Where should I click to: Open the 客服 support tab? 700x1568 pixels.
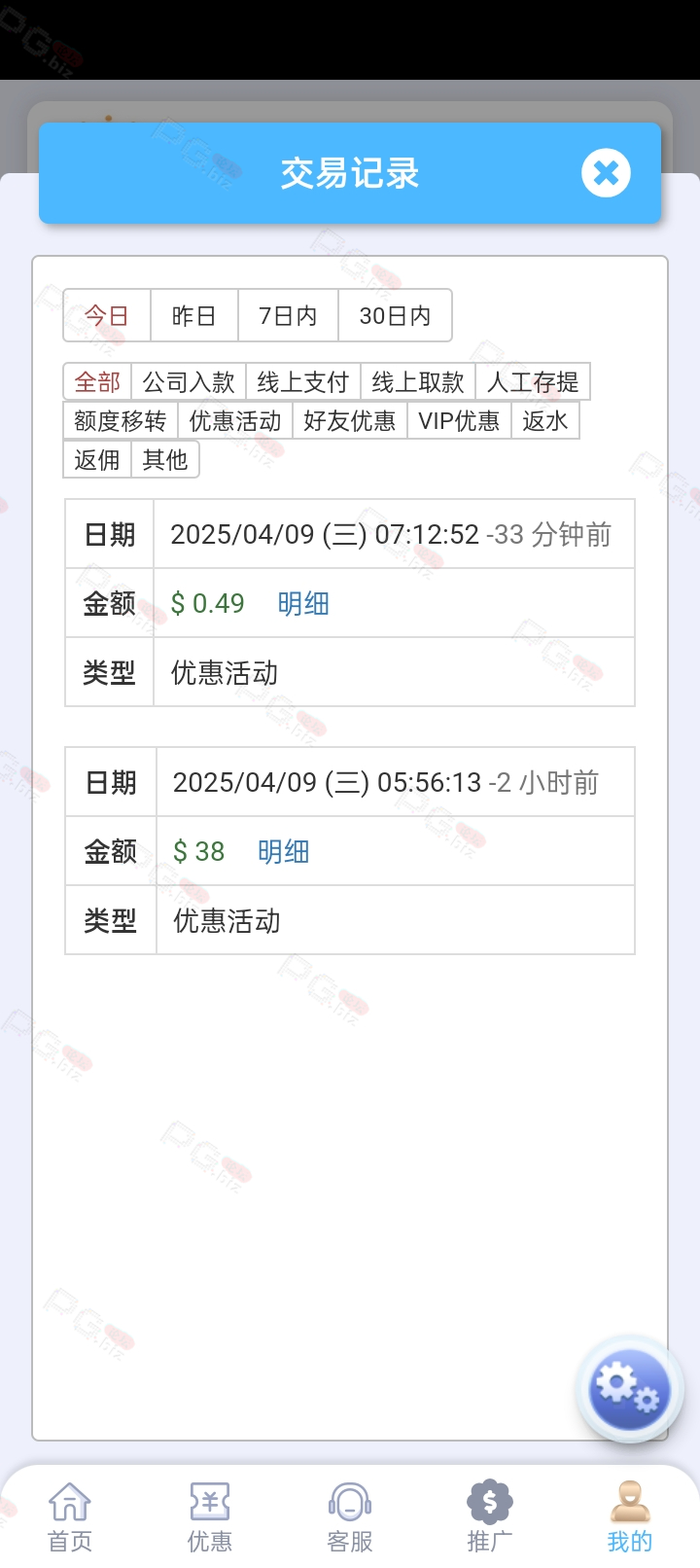tap(350, 1516)
